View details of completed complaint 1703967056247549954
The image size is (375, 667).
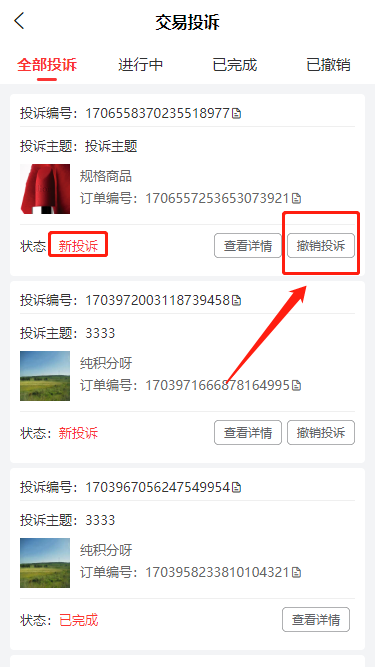(x=316, y=620)
